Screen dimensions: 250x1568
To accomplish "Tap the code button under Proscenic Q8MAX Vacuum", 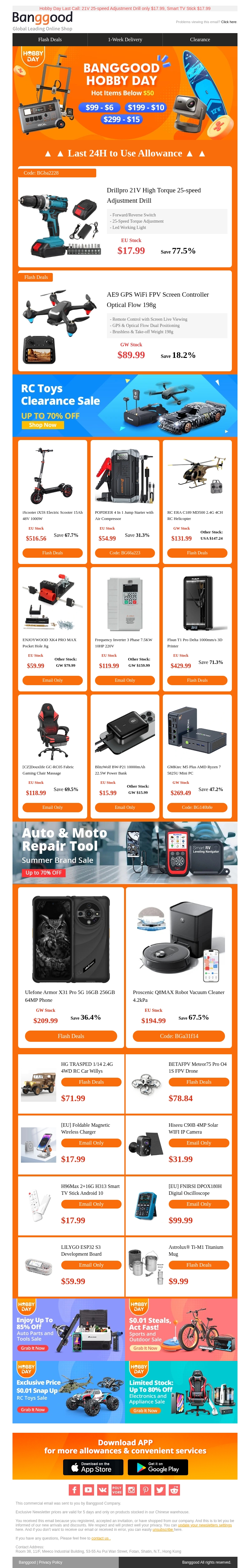I will point(179,1035).
